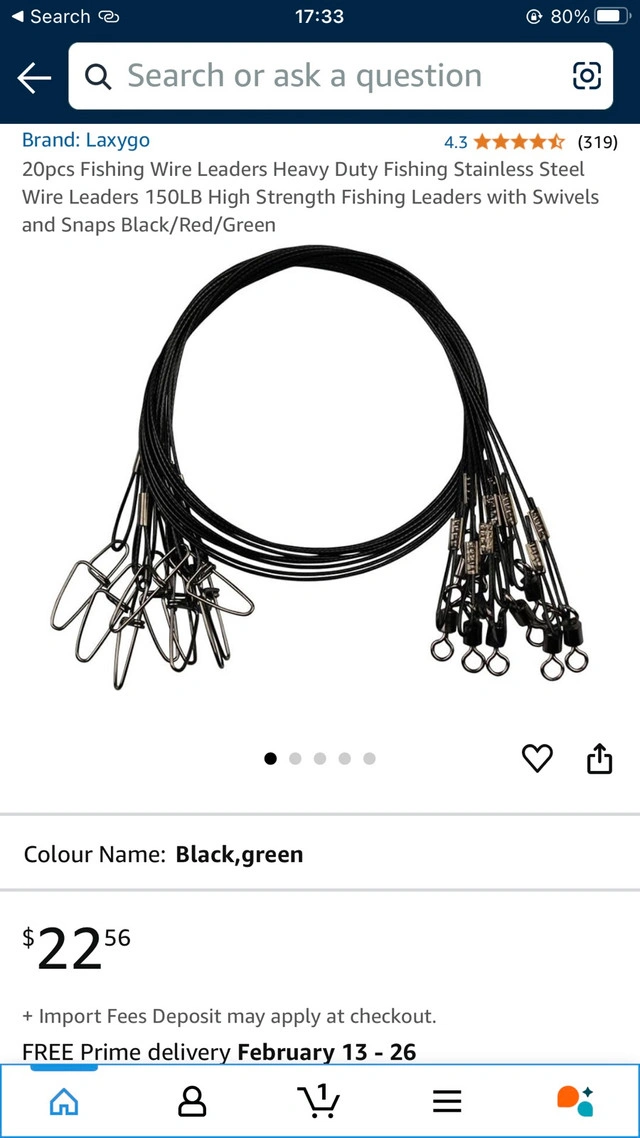Open the camera lens scan icon
The width and height of the screenshot is (640, 1138).
click(x=586, y=76)
